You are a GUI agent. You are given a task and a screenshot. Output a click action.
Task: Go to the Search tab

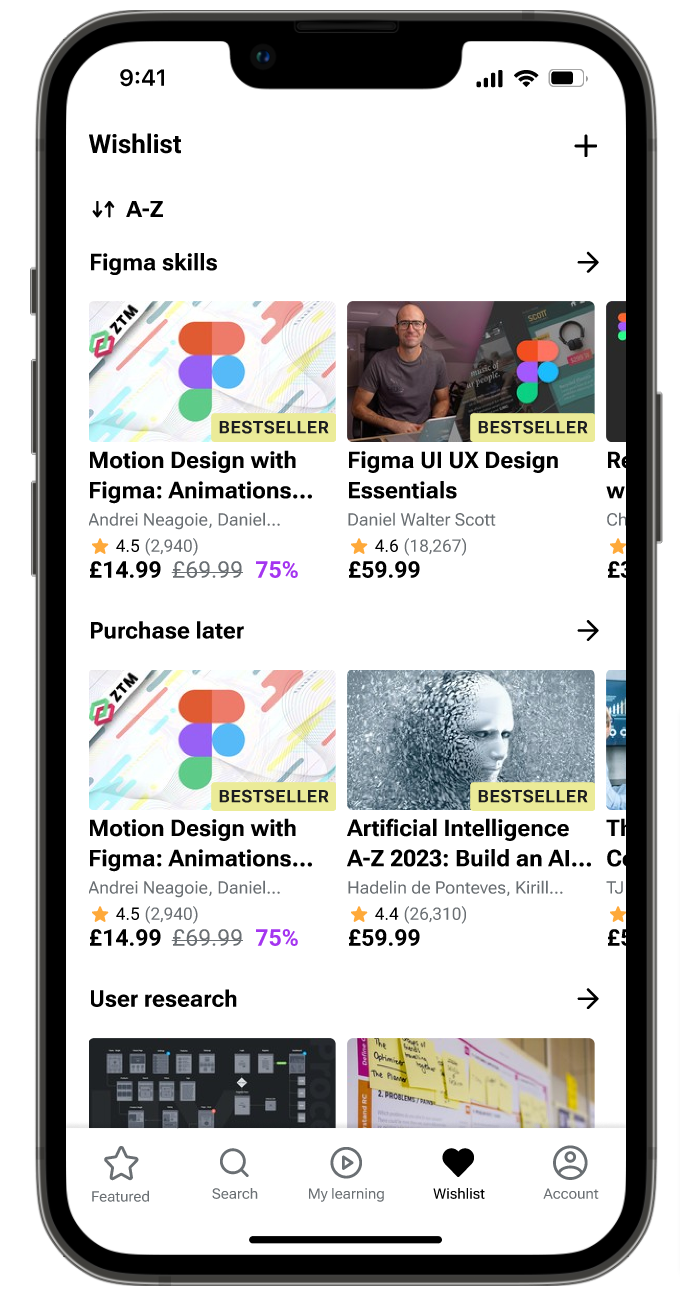click(x=234, y=1174)
